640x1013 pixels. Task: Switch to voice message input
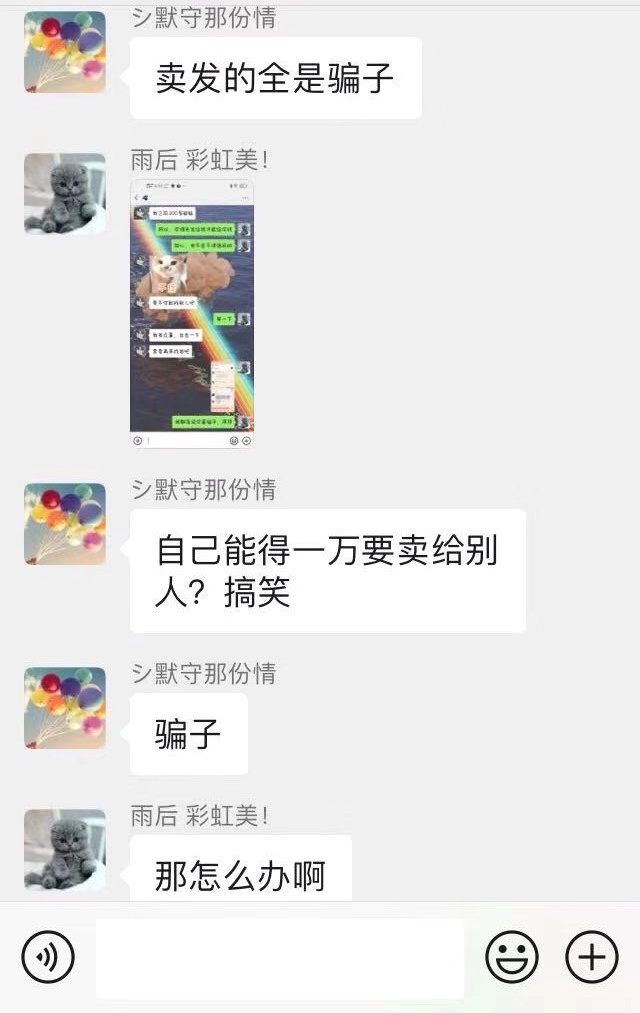click(47, 957)
